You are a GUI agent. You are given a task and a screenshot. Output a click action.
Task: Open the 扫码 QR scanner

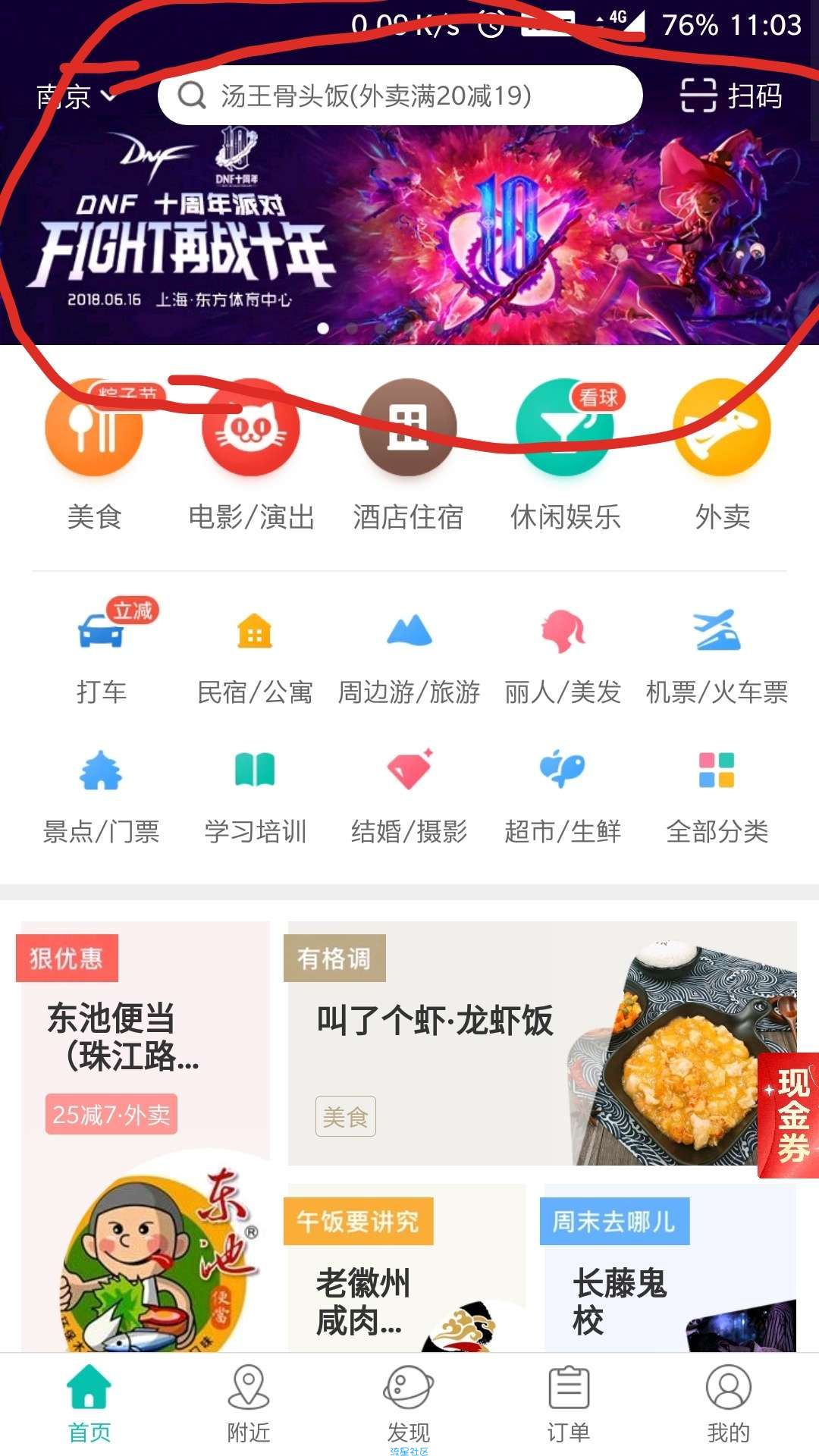(x=732, y=96)
